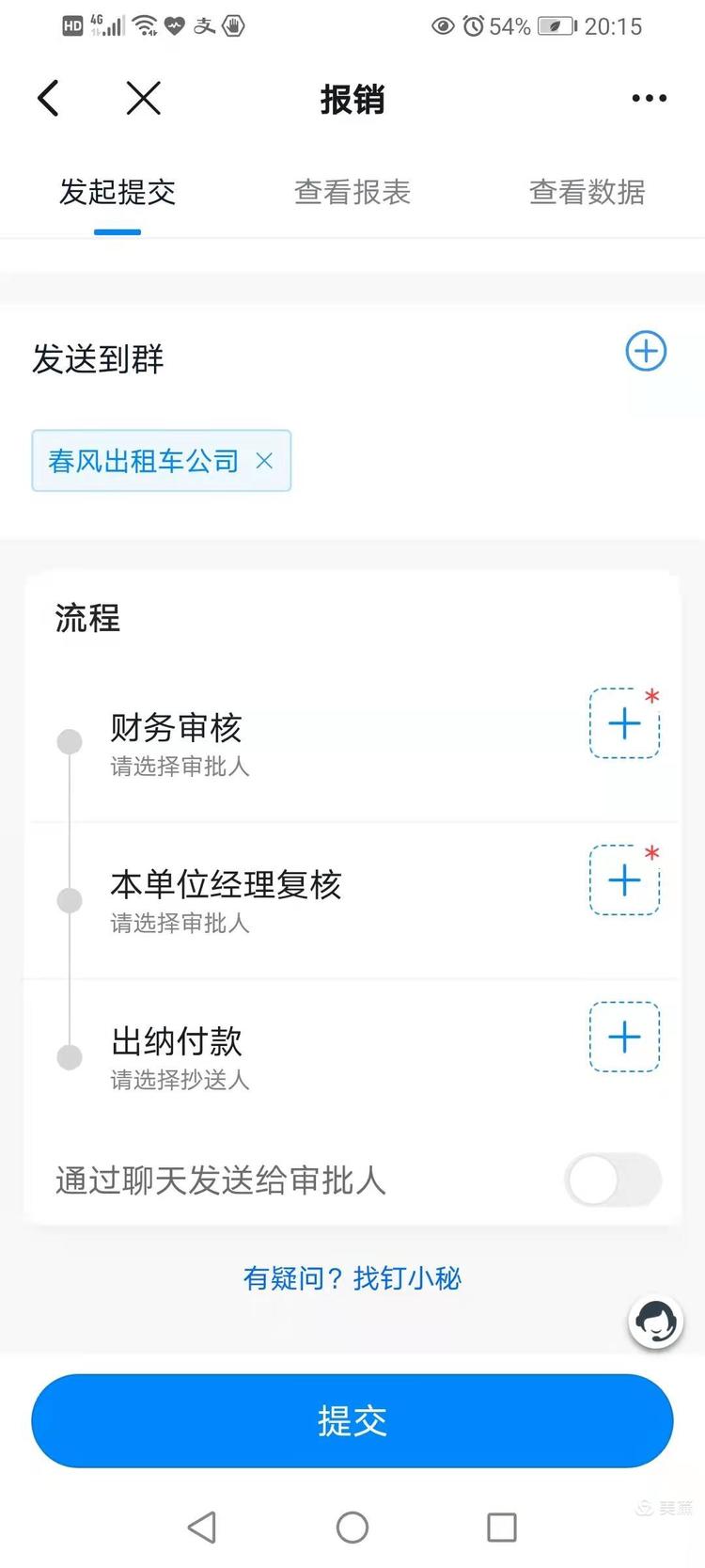Remove the 春风出租车公司 group chip

[264, 461]
